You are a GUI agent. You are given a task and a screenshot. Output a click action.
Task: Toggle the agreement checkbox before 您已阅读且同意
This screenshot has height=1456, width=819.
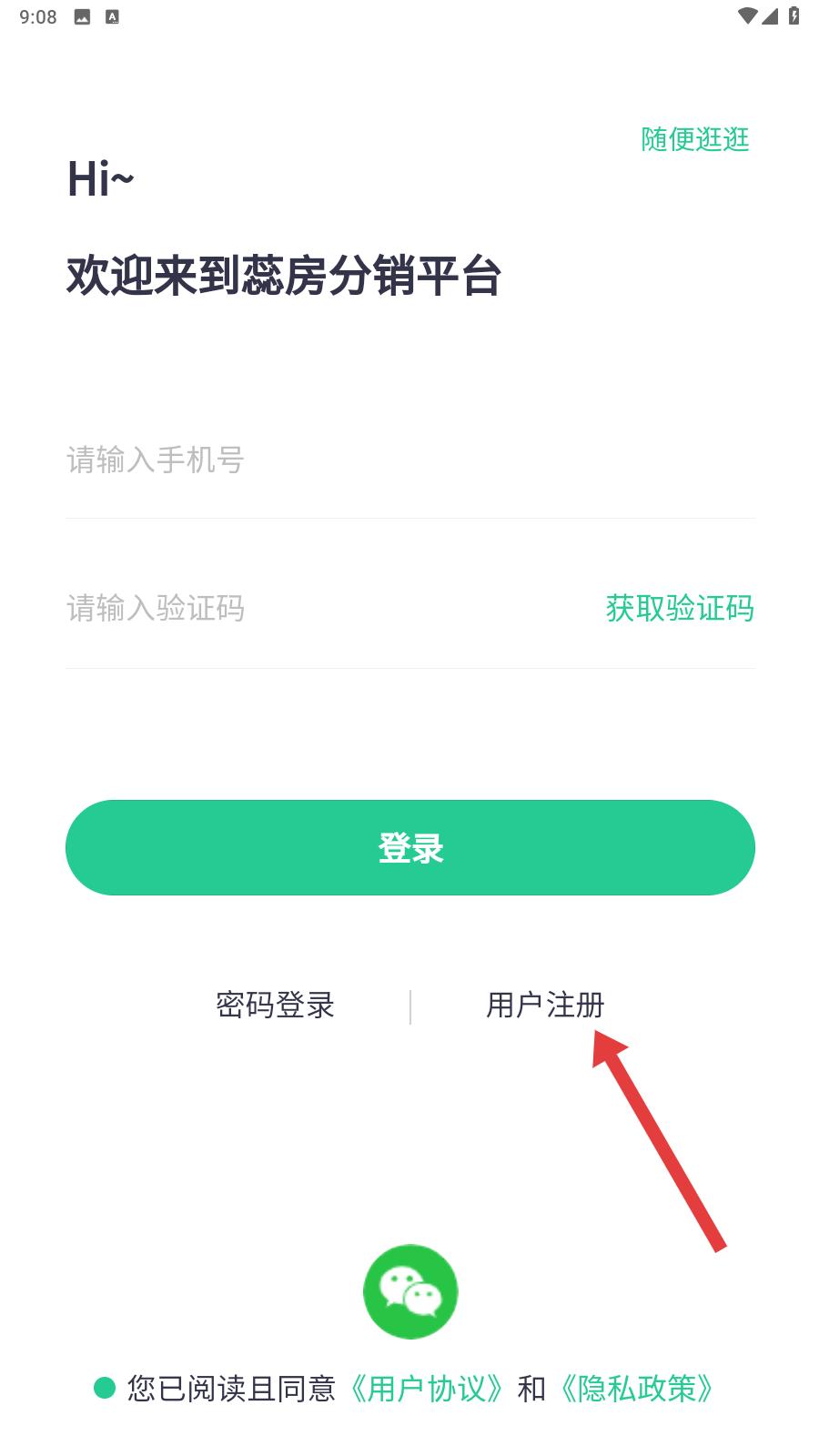pyautogui.click(x=105, y=1388)
